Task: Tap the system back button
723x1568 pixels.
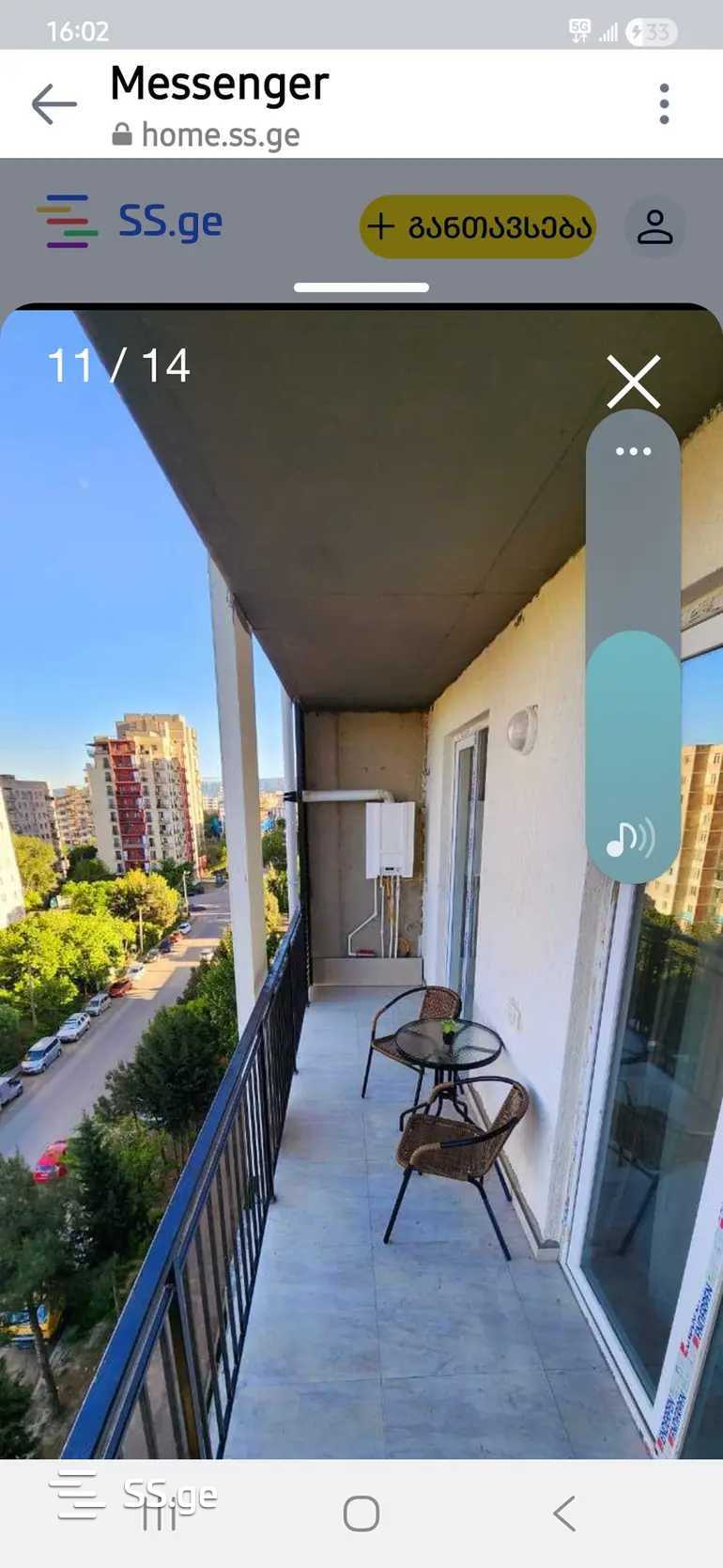Action: (x=564, y=1514)
